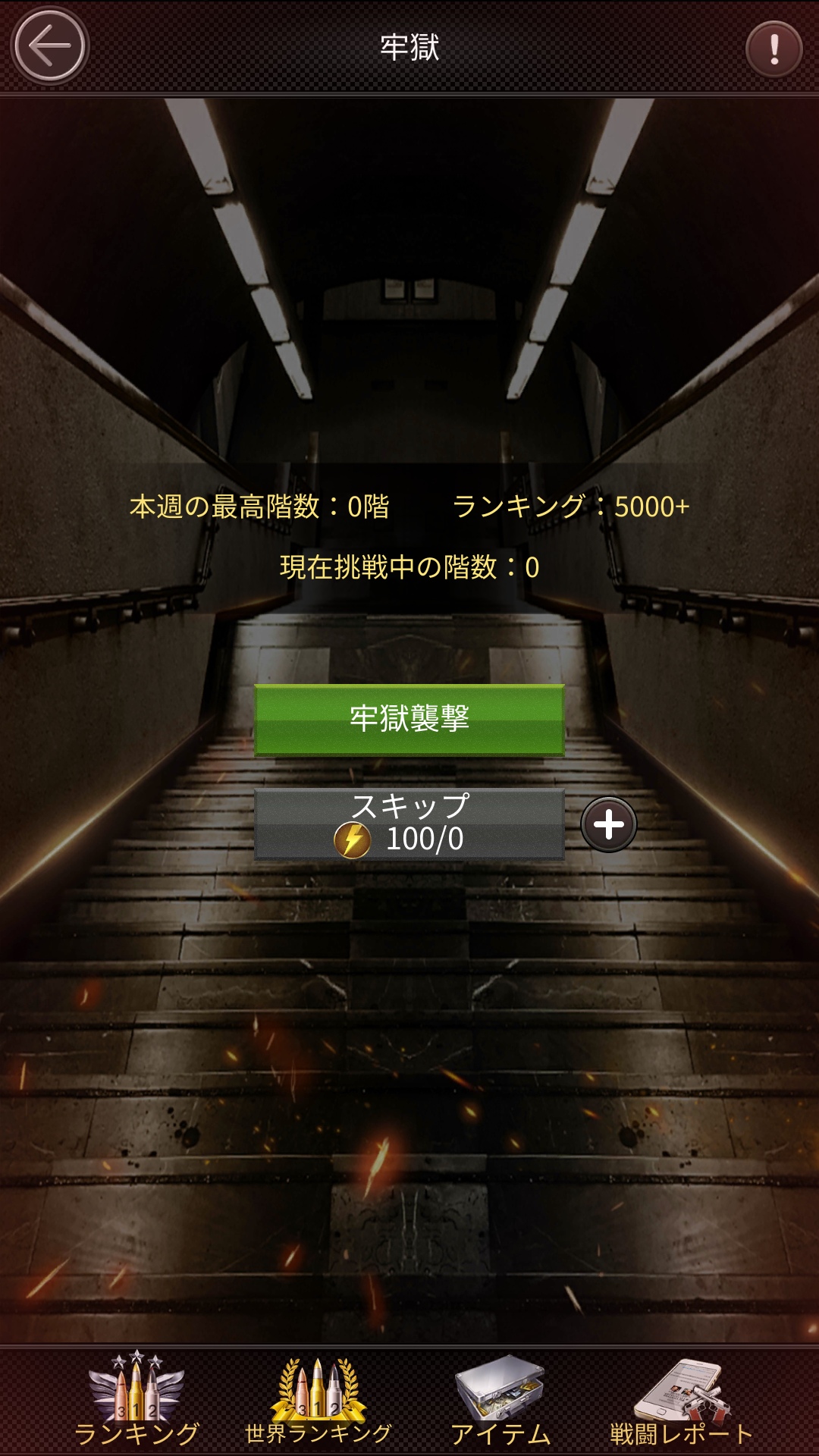Open the ランキング tab
The height and width of the screenshot is (1456, 819).
(x=136, y=1400)
